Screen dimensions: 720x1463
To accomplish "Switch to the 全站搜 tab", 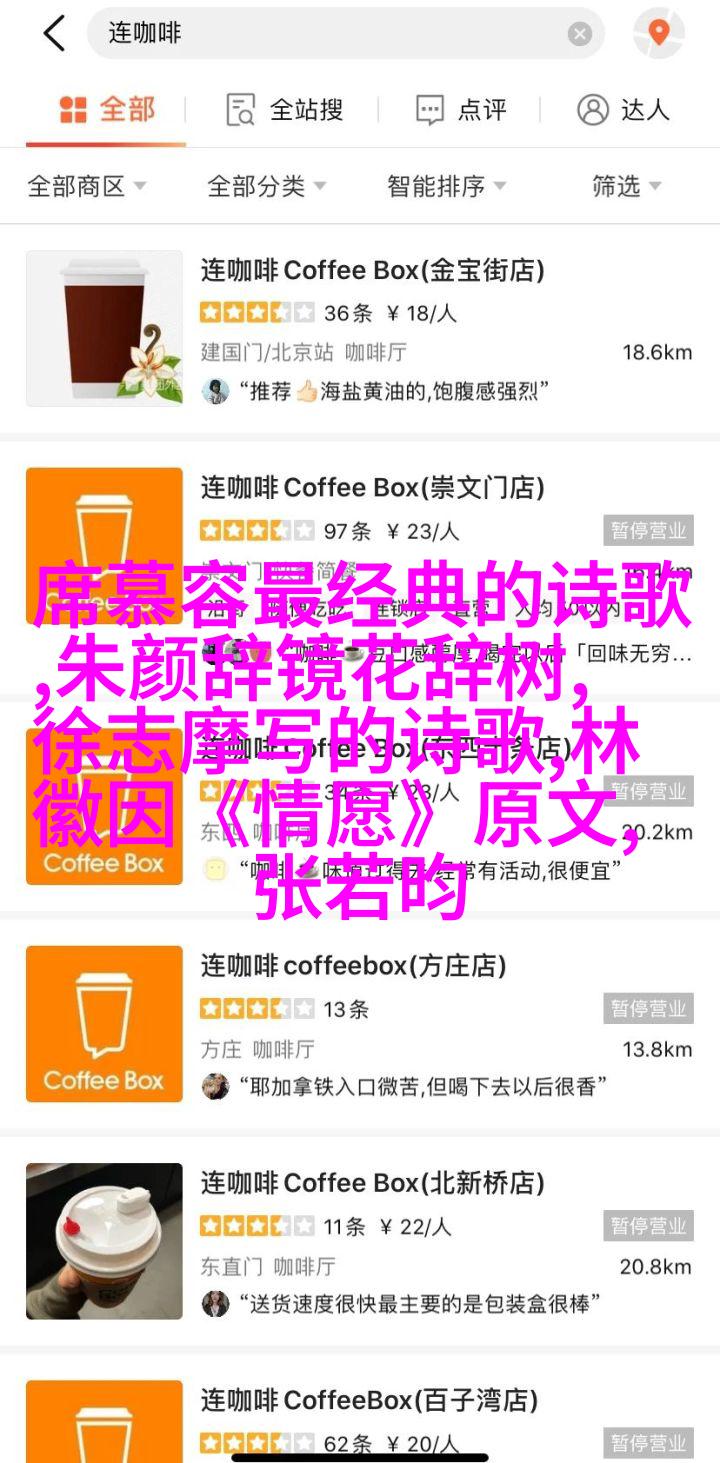I will (x=285, y=109).
